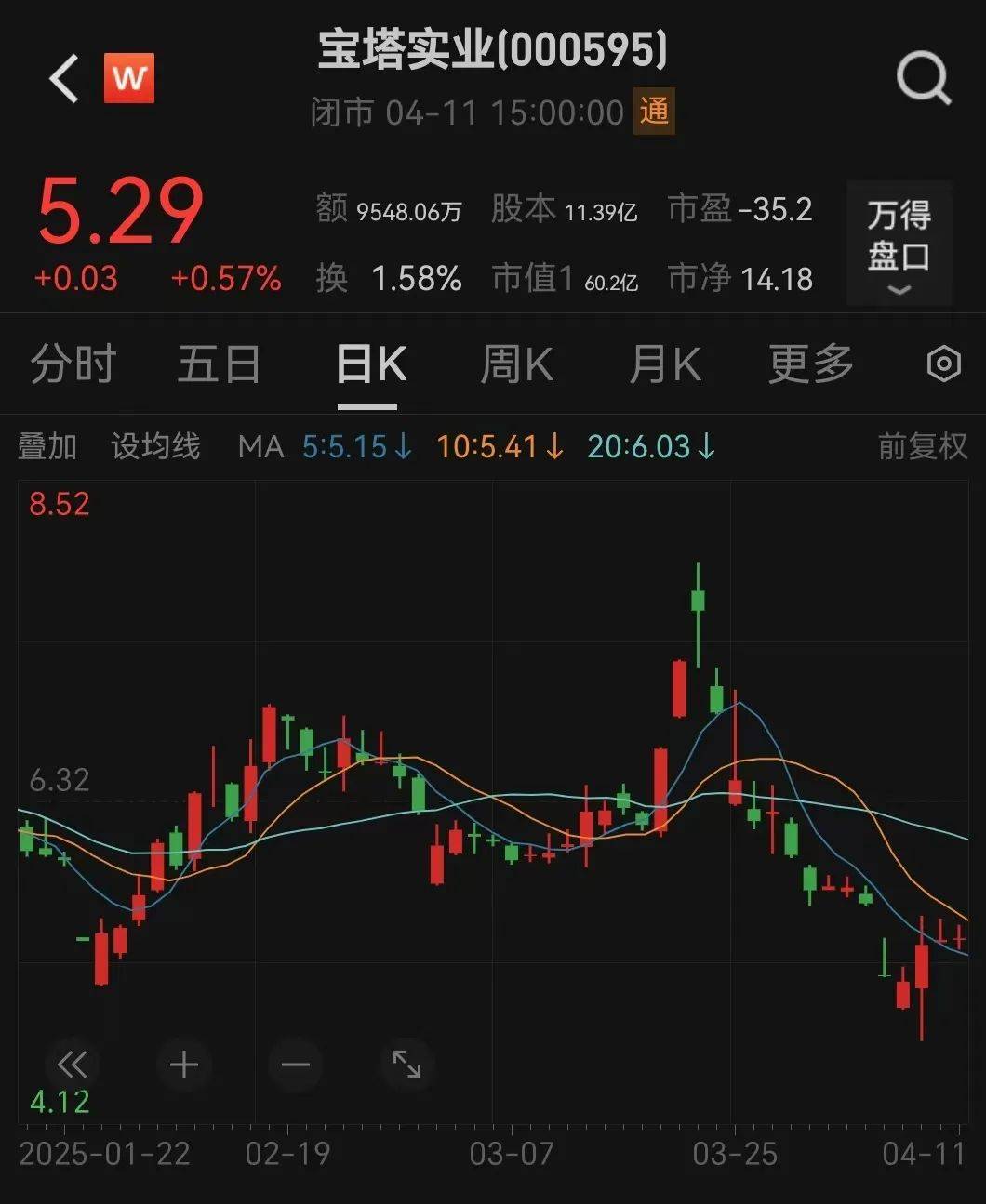Toggle the MA20 moving average line visibility
Viewport: 986px width, 1204px height.
tap(651, 447)
